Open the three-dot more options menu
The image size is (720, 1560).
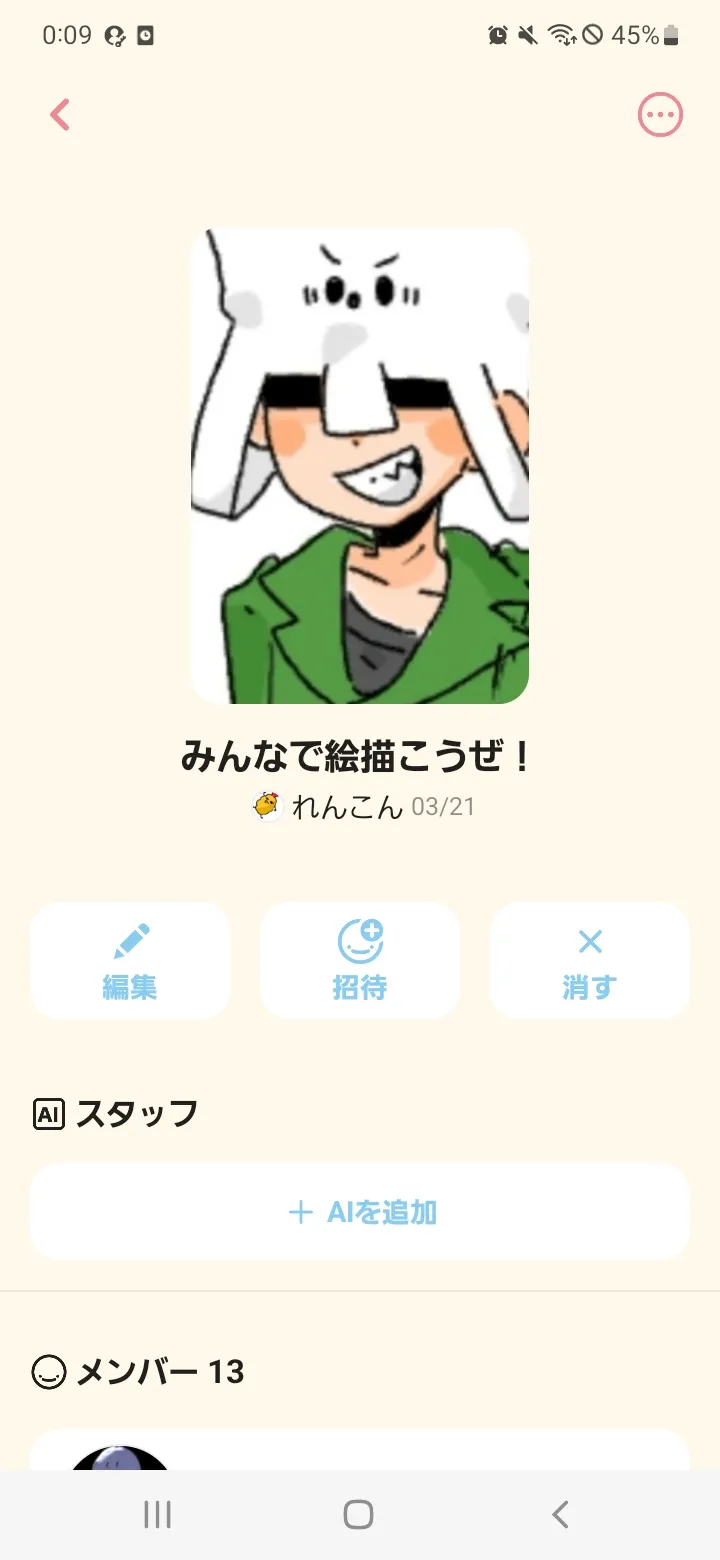coord(660,115)
